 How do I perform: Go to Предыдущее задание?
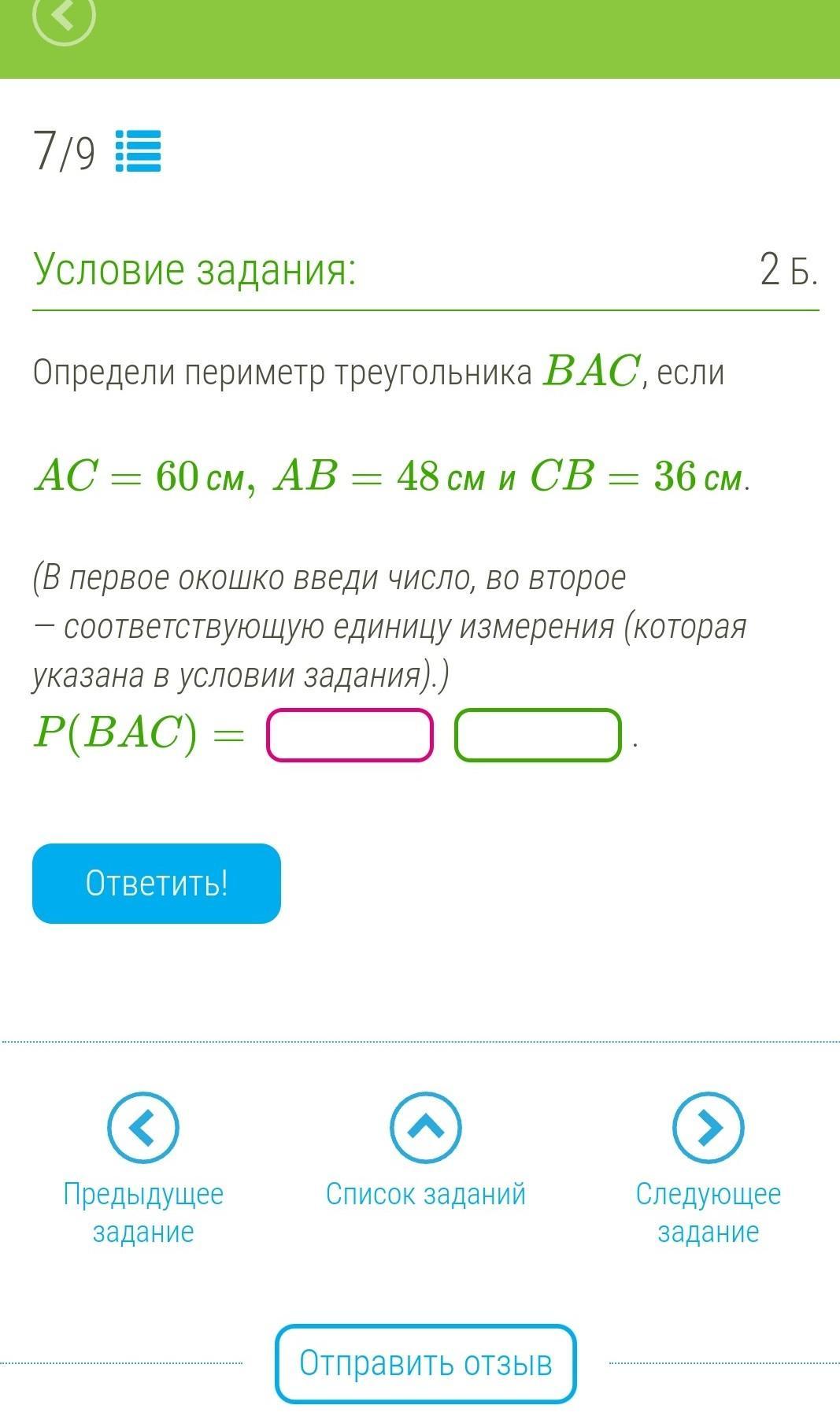coord(143,1169)
